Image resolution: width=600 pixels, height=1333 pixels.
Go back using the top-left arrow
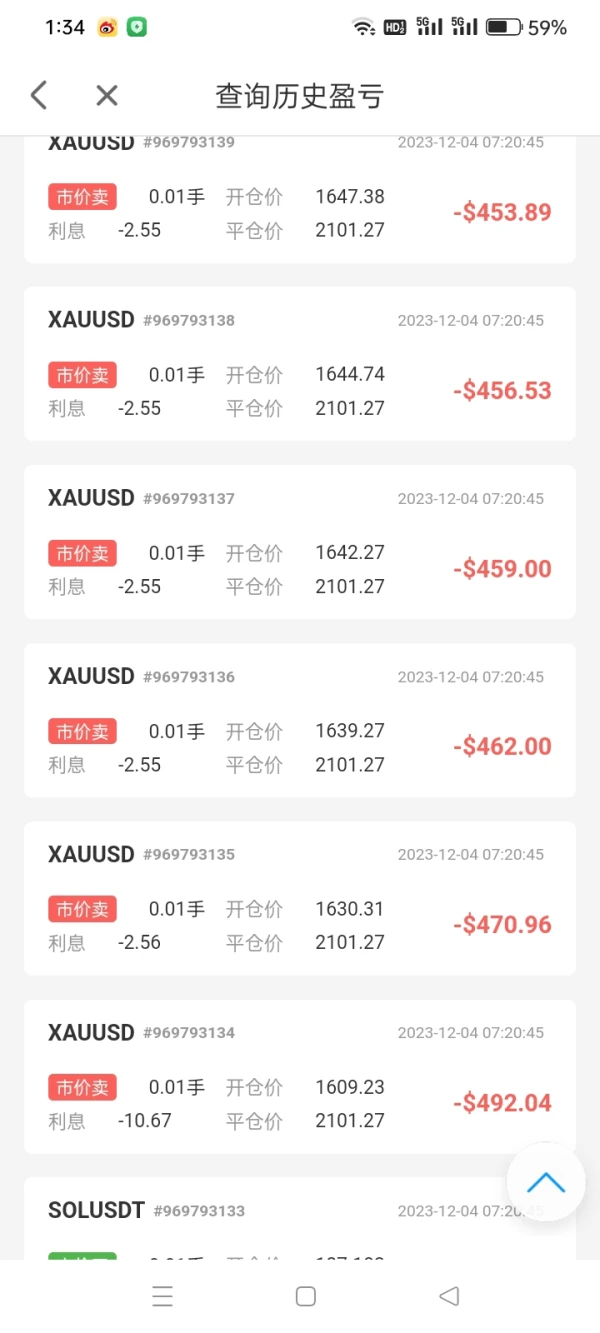[39, 96]
